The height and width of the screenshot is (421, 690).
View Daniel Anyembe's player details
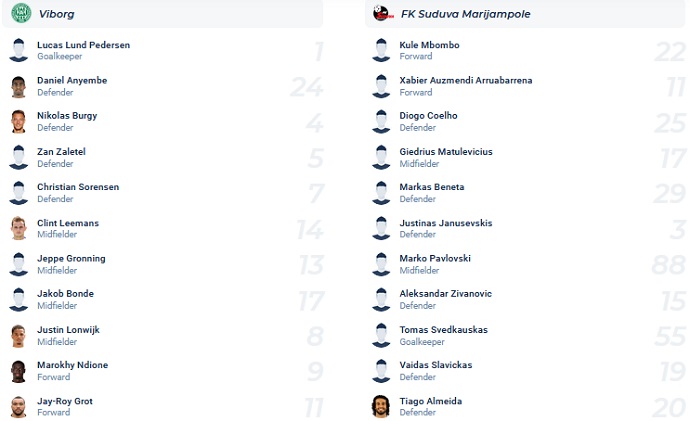[72, 80]
